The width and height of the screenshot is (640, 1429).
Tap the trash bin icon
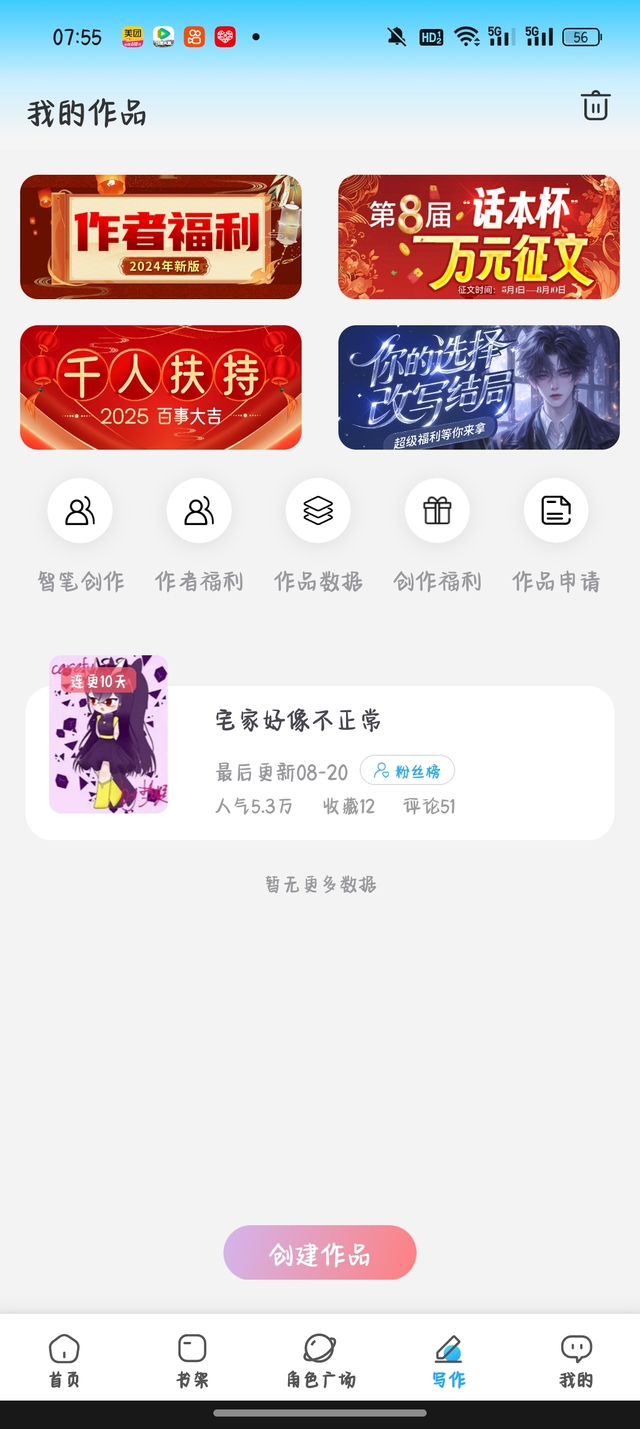tap(595, 106)
